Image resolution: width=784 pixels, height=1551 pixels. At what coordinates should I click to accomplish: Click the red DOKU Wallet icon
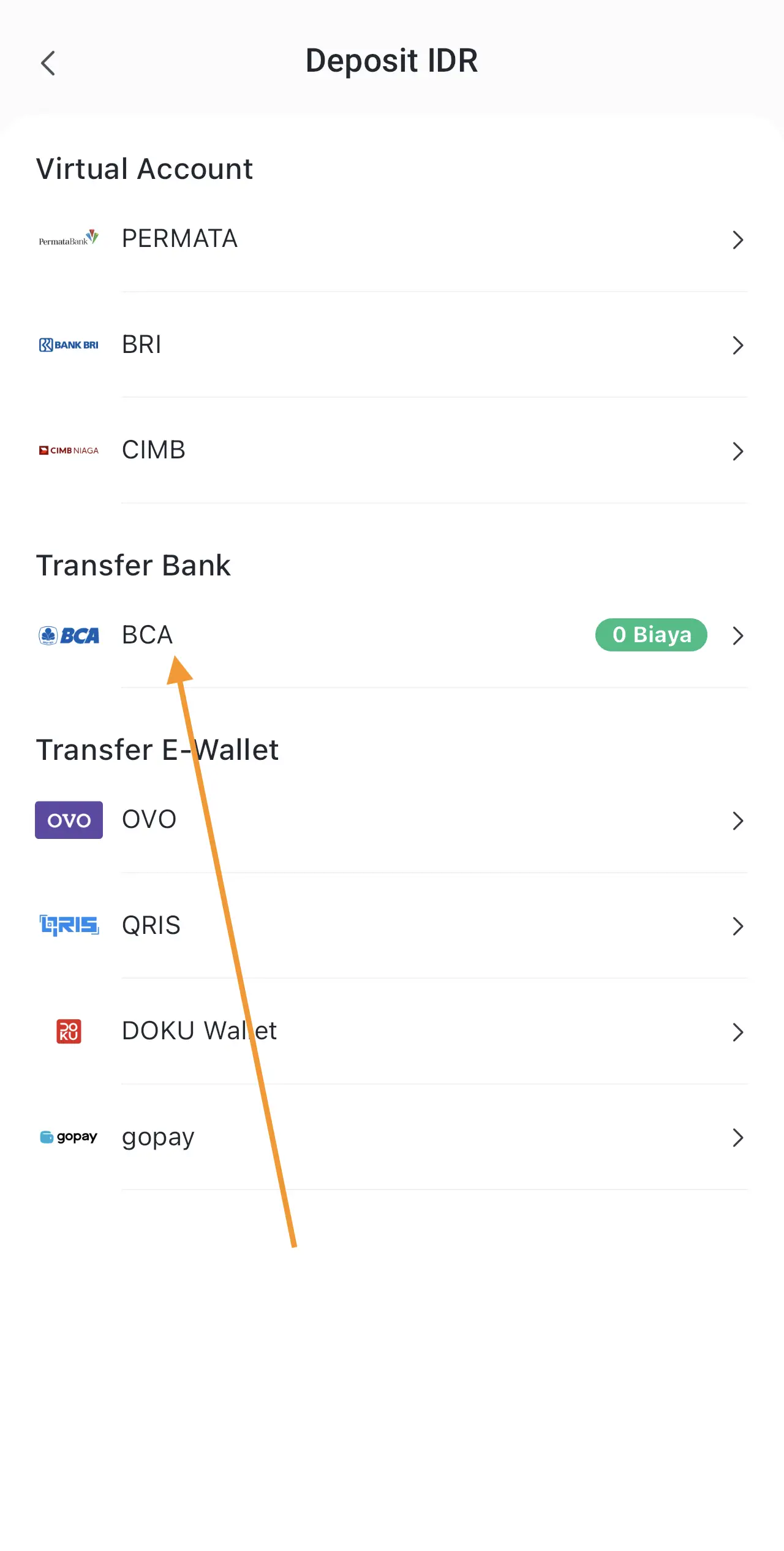tap(69, 1031)
